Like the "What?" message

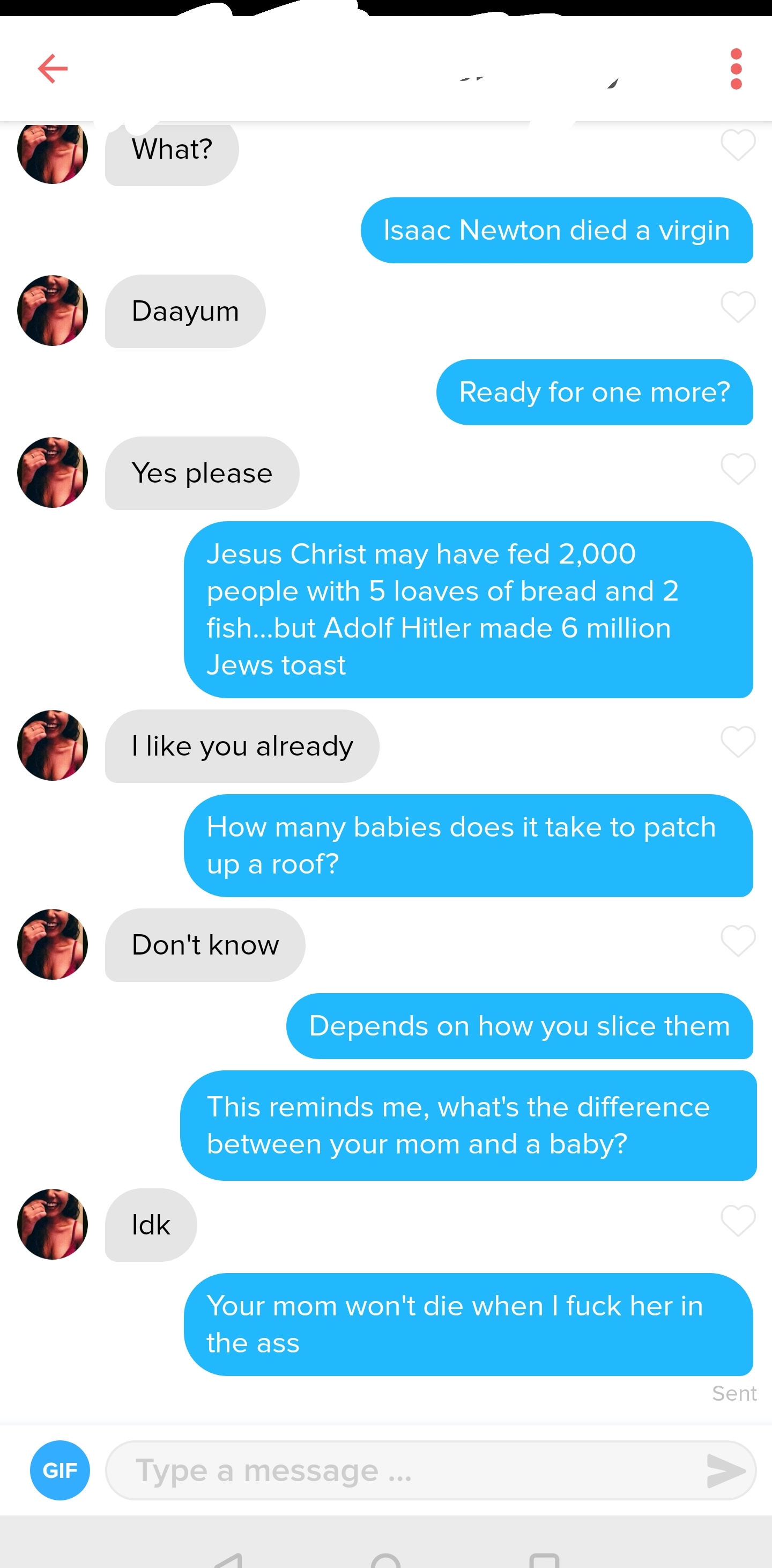coord(738,145)
